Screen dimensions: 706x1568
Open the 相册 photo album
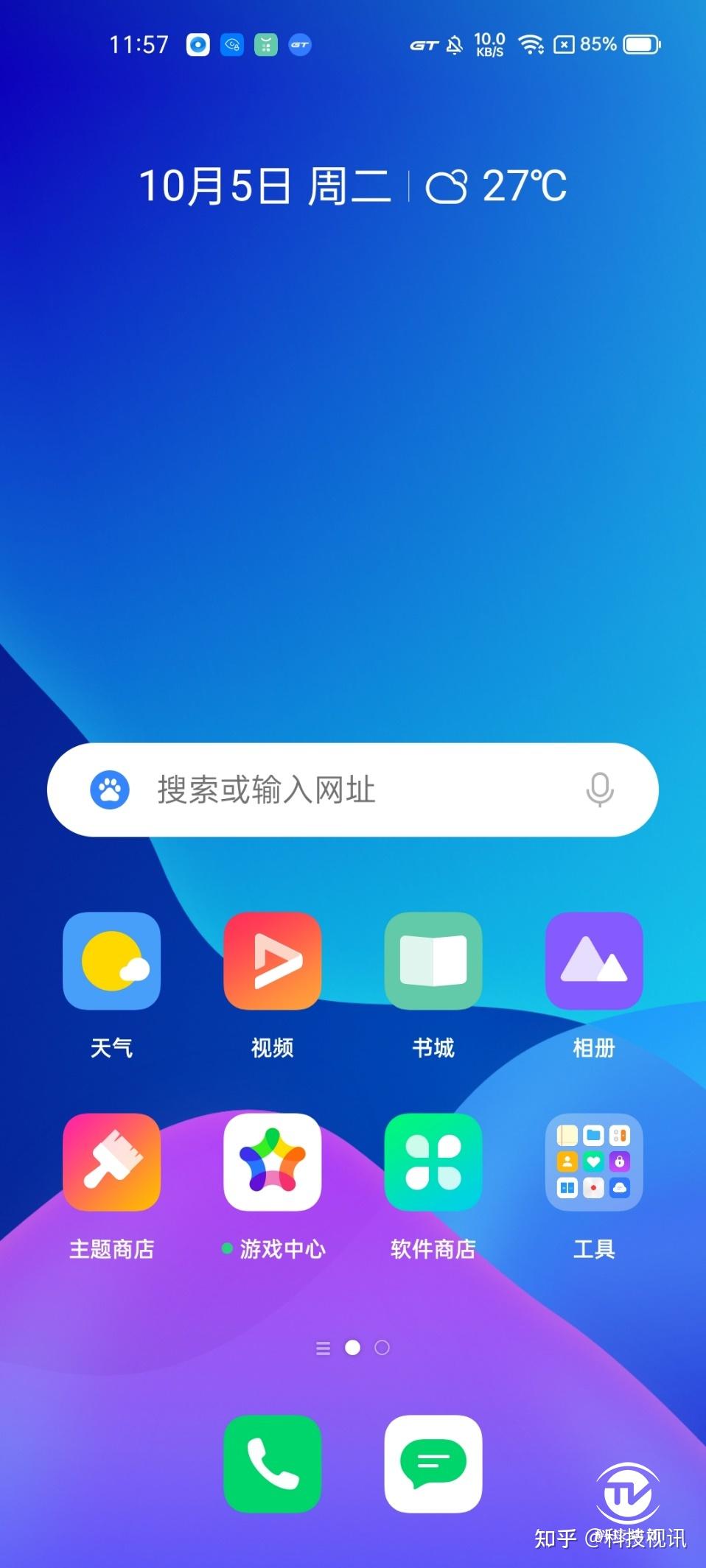594,960
